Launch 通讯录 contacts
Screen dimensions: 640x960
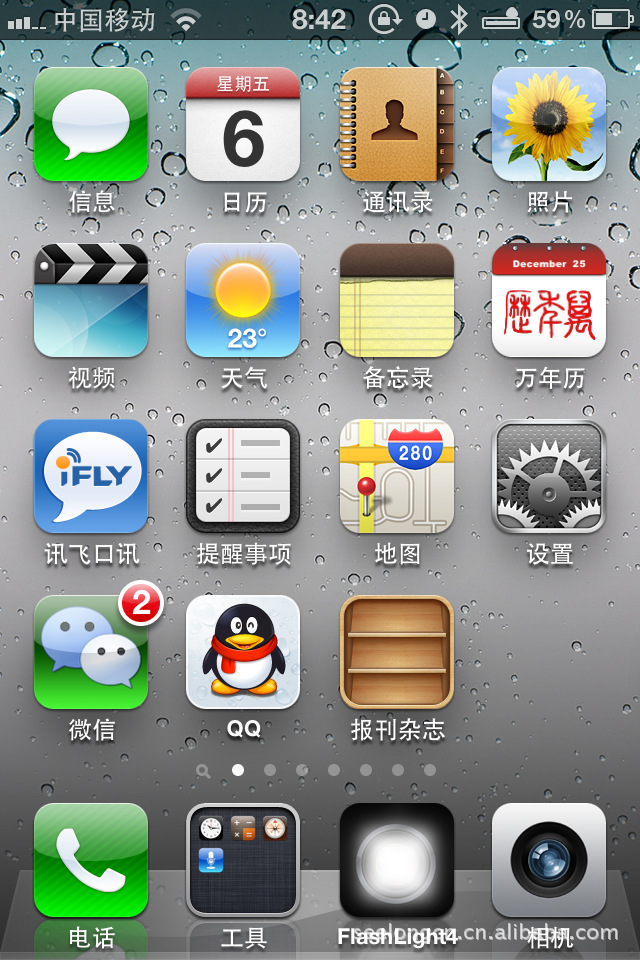397,125
